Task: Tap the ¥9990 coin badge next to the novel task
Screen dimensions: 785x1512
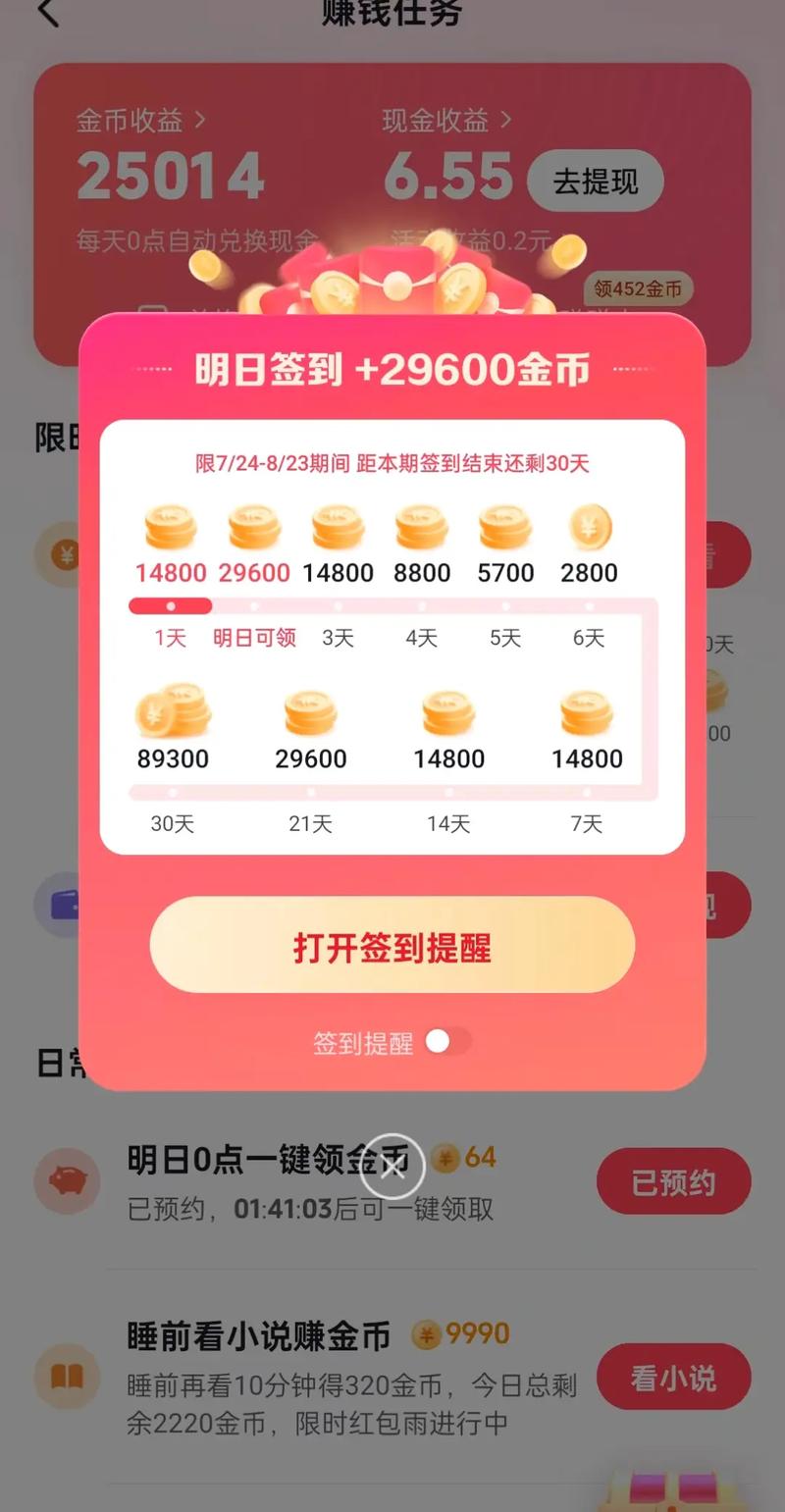Action: (459, 1334)
